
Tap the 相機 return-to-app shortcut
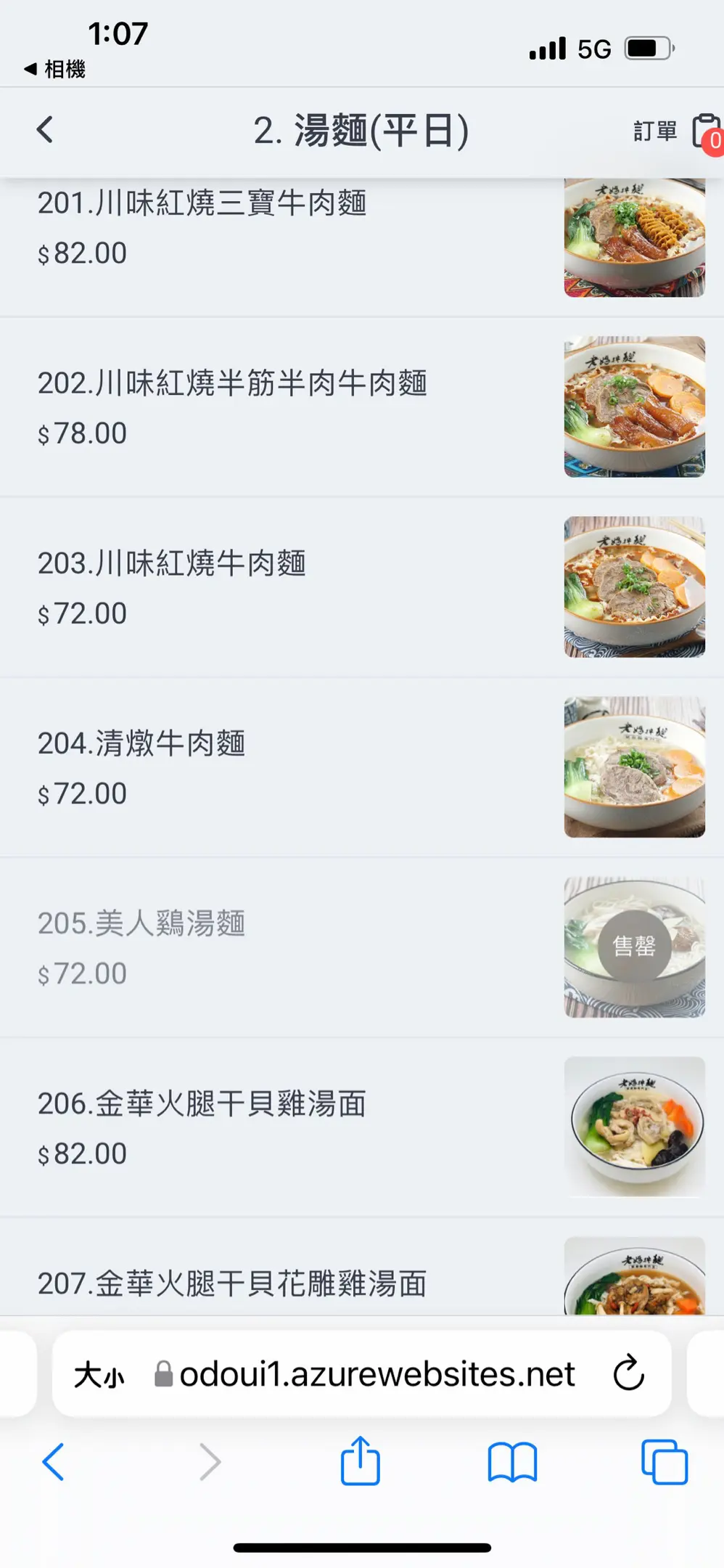pos(55,69)
